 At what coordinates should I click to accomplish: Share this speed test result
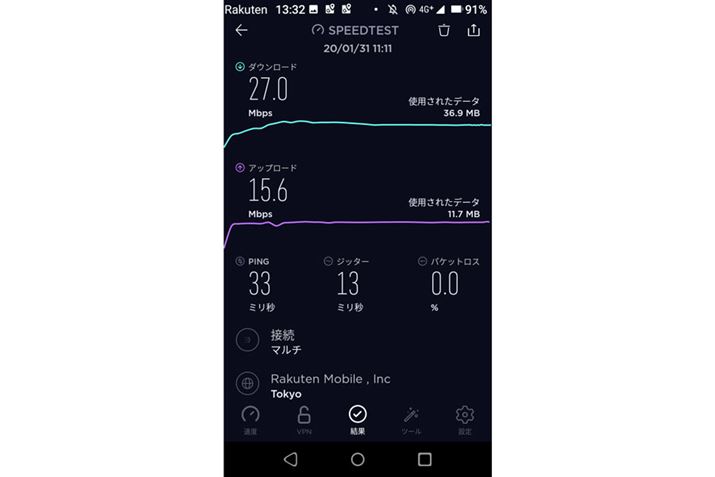pos(474,30)
